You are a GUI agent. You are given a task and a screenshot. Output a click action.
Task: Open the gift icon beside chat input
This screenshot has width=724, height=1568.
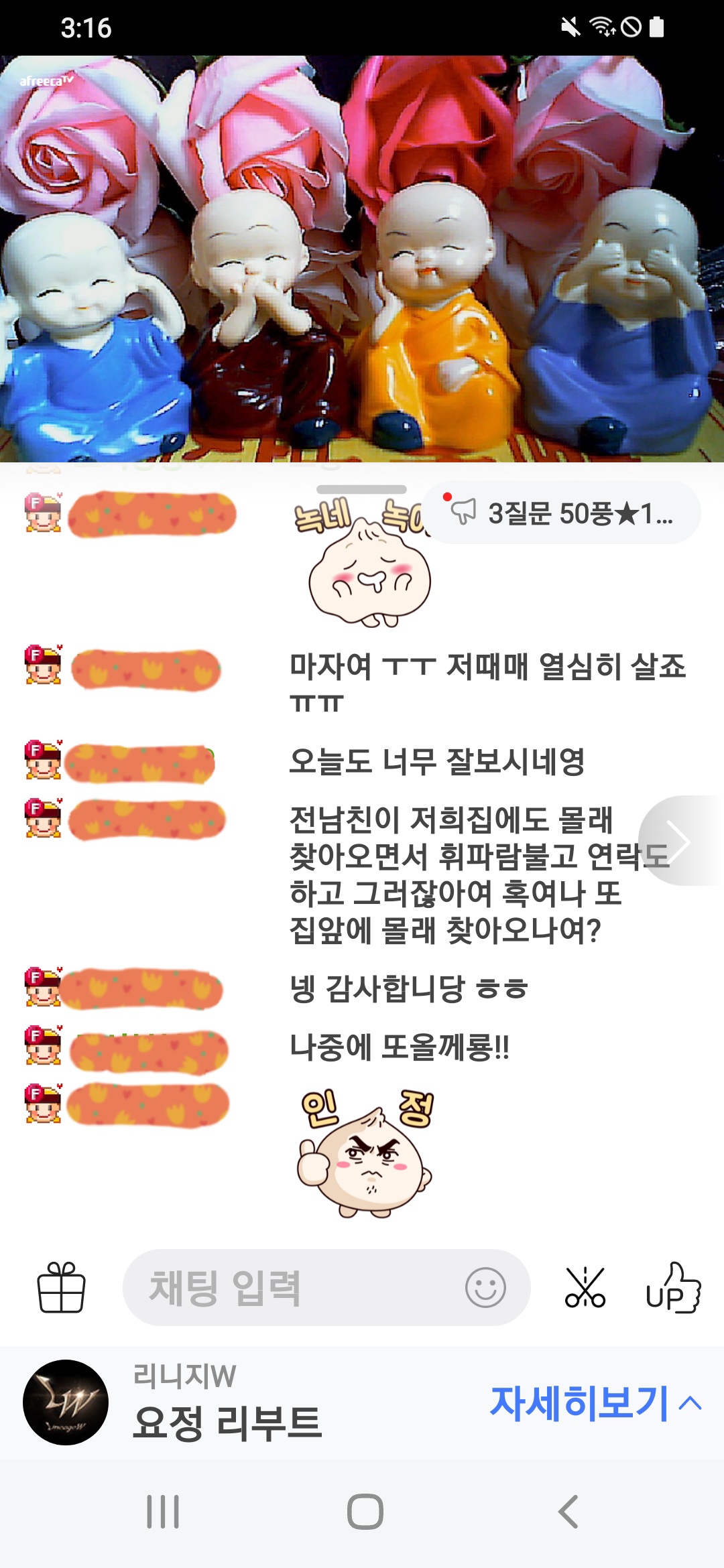(61, 1287)
